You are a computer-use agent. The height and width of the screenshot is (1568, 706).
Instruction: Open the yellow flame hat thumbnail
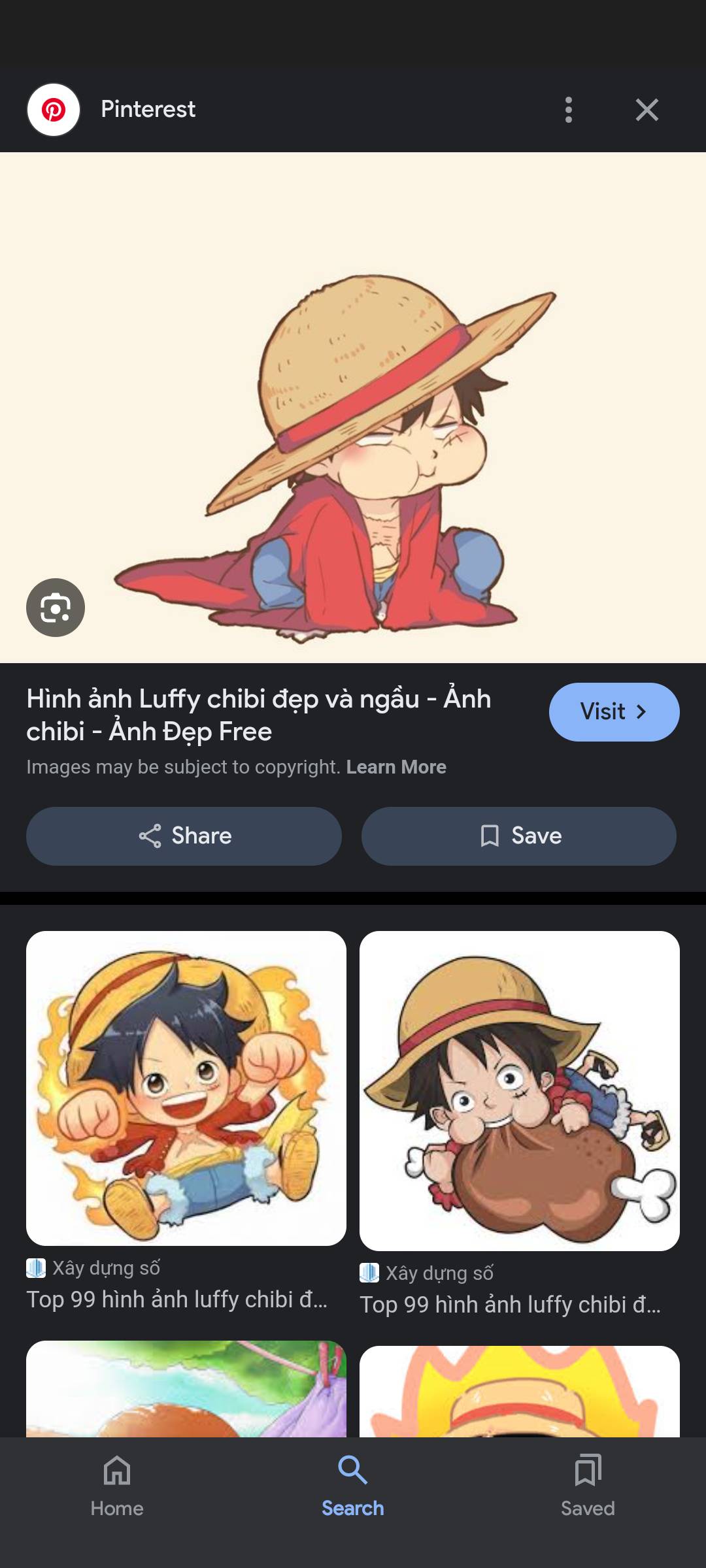click(520, 1392)
